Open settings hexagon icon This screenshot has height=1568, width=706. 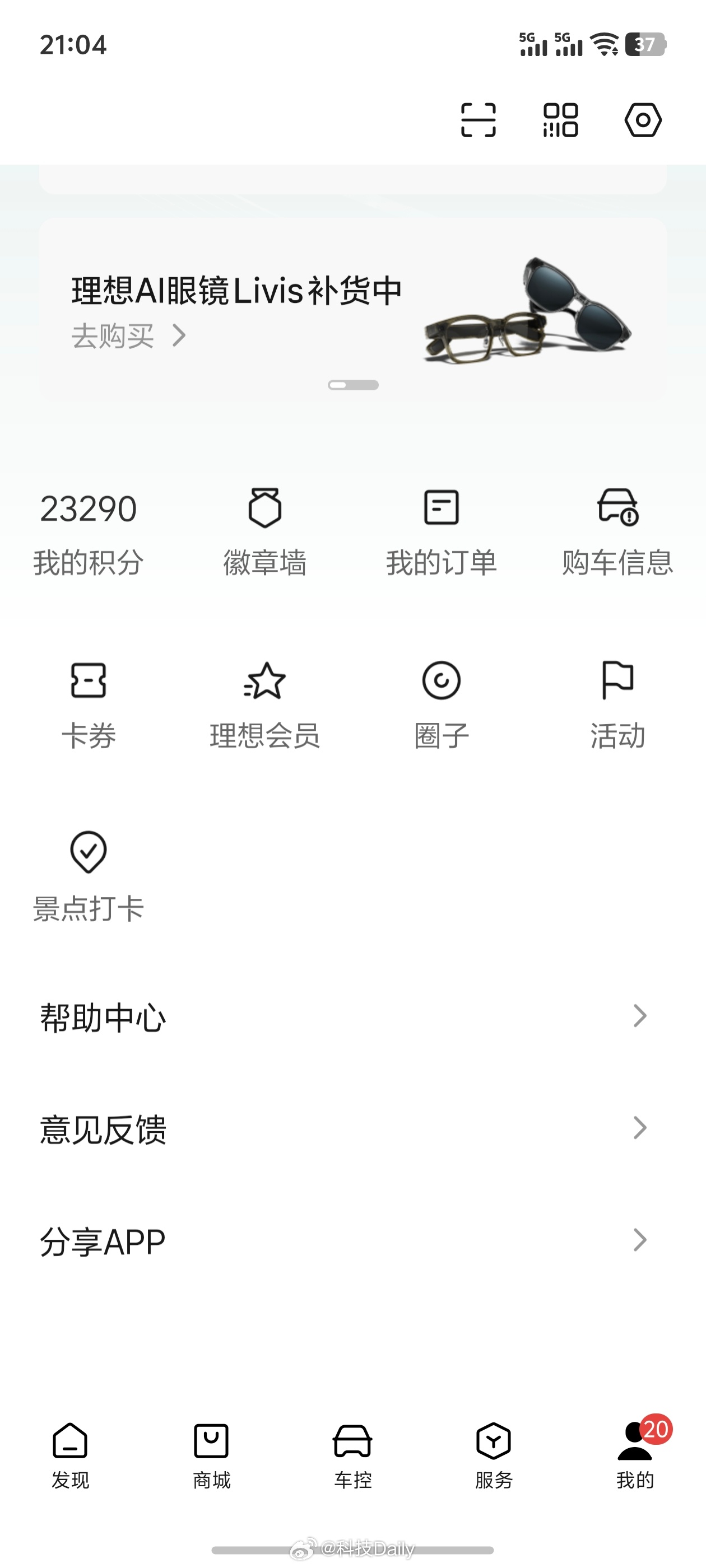tap(643, 120)
